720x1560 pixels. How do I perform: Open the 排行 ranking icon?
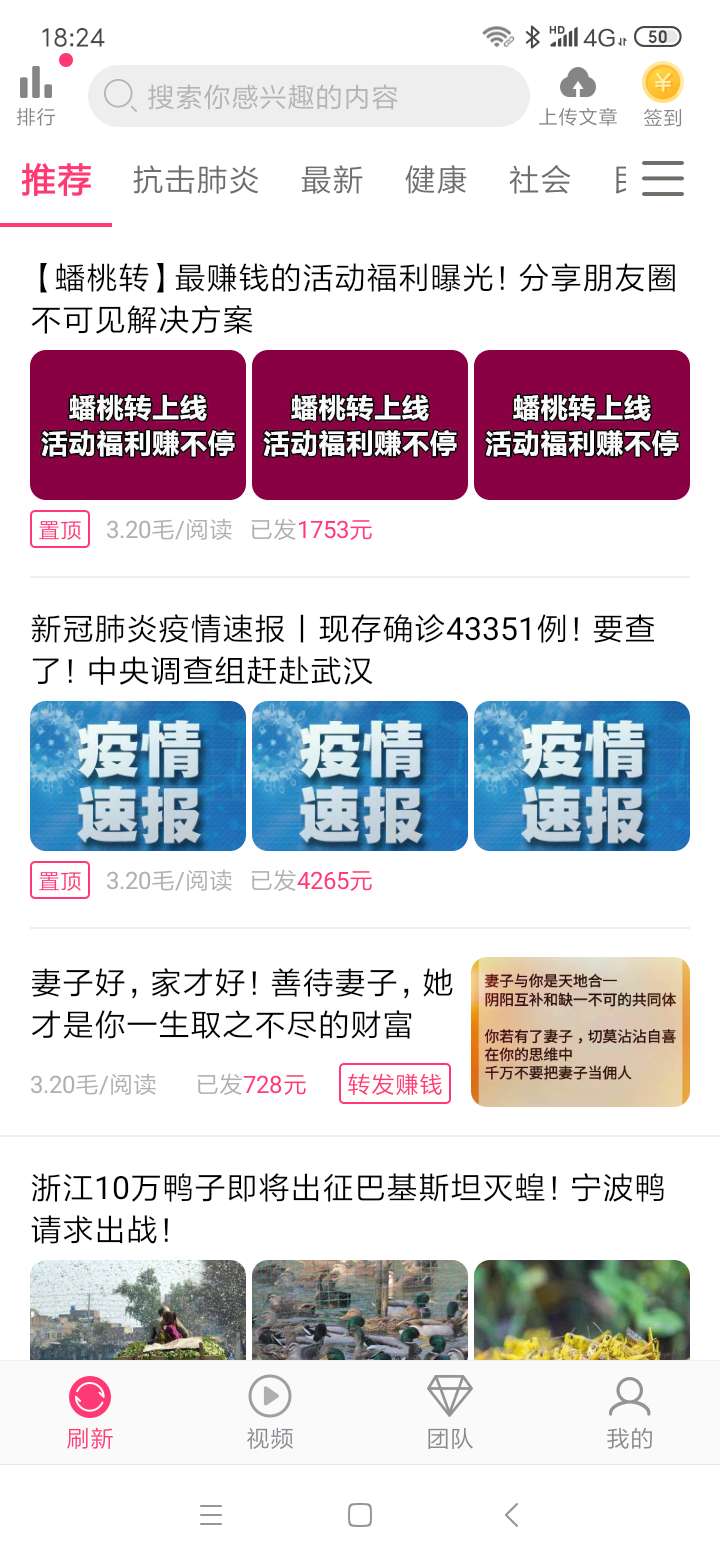36,96
